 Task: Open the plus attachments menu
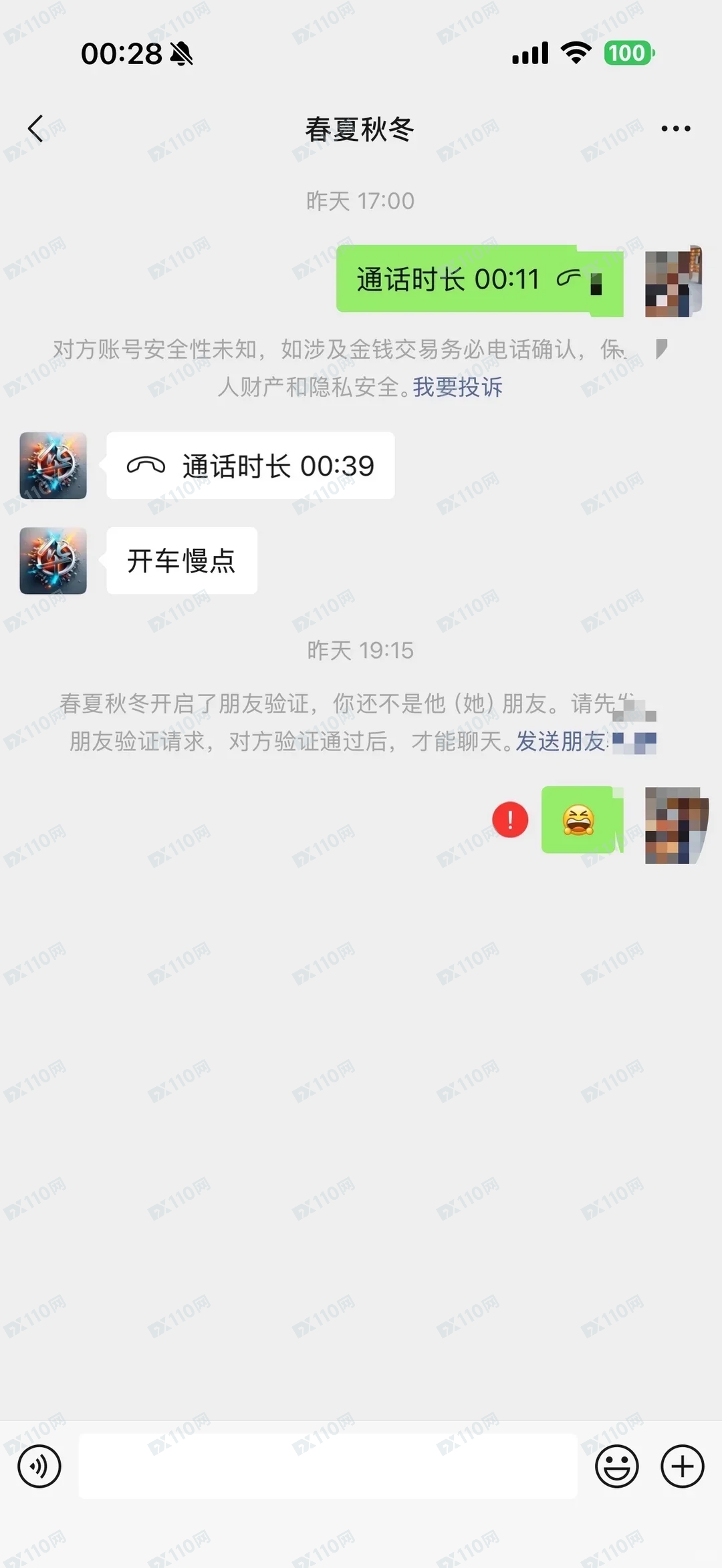682,1466
